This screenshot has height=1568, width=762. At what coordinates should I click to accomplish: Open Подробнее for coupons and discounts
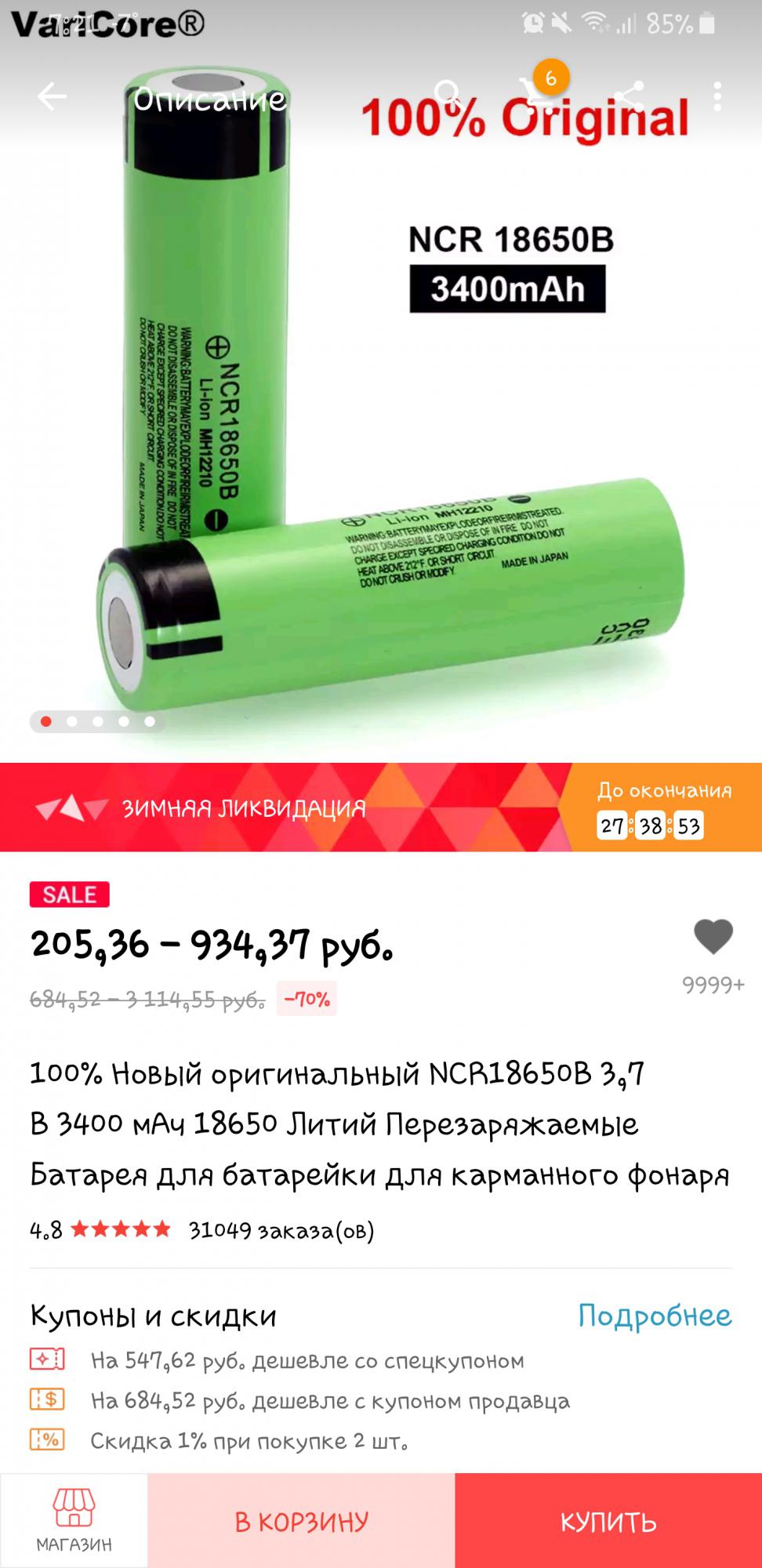[655, 1316]
